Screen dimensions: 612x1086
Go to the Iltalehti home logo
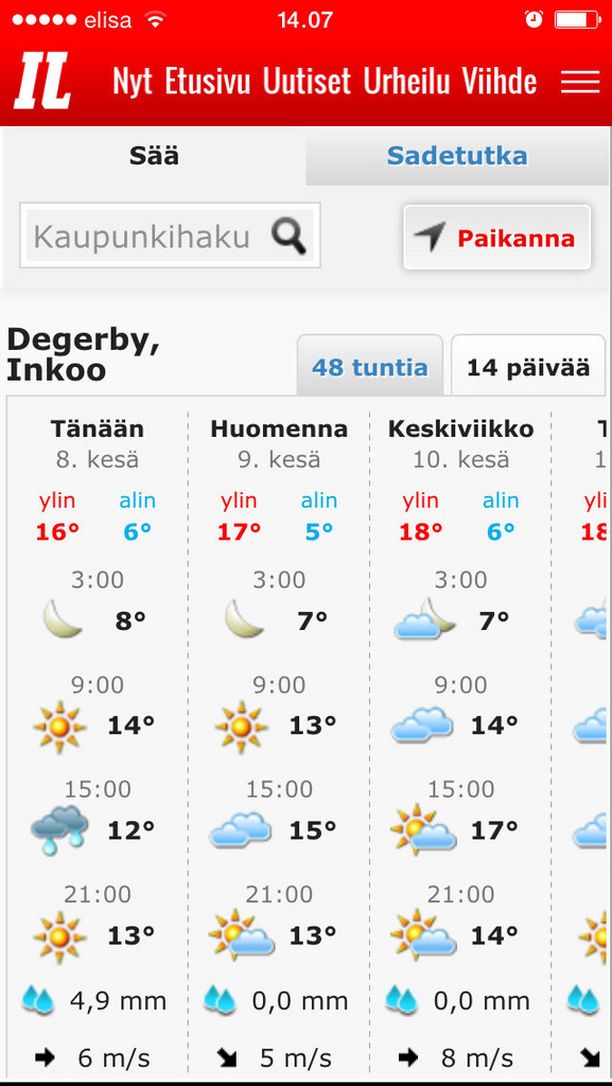[43, 81]
